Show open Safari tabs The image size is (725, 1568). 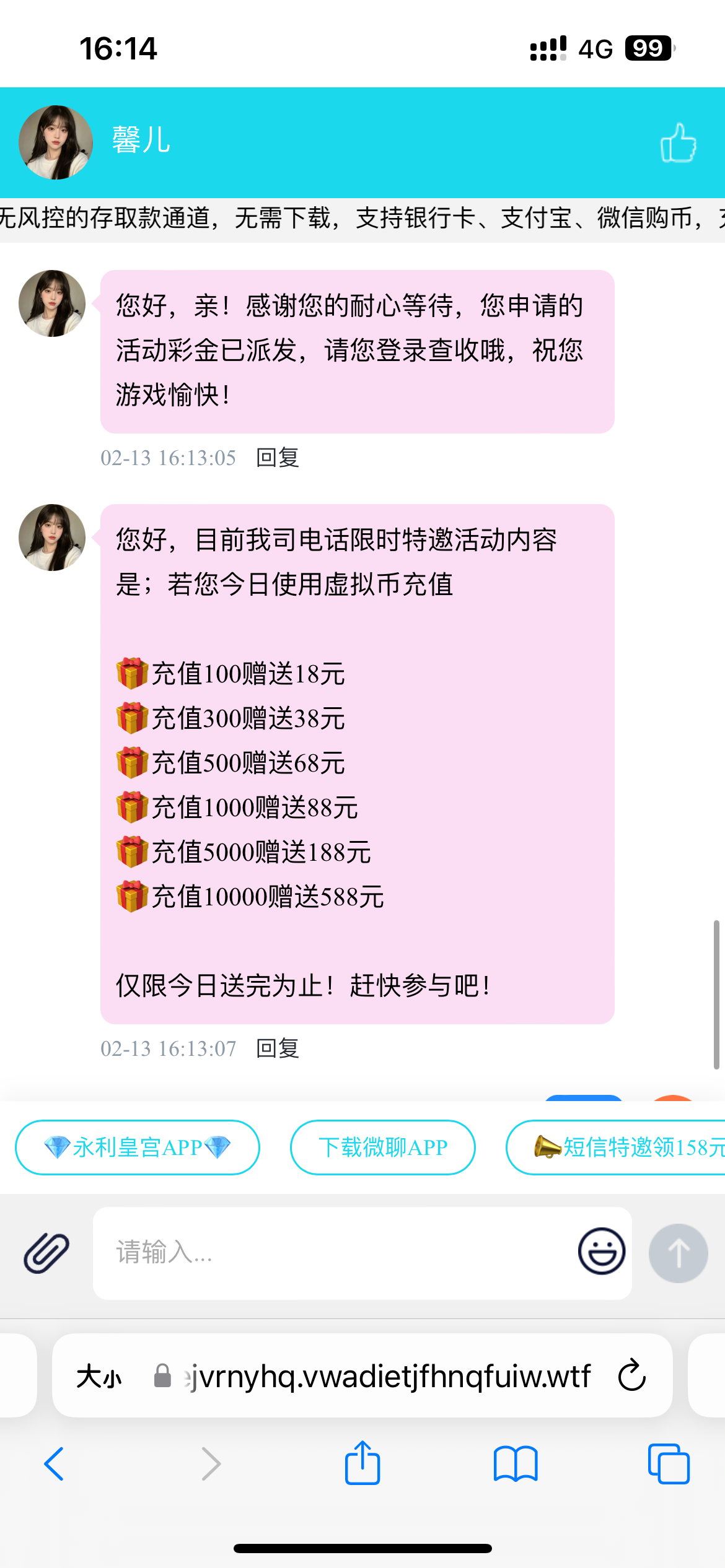coord(669,1464)
